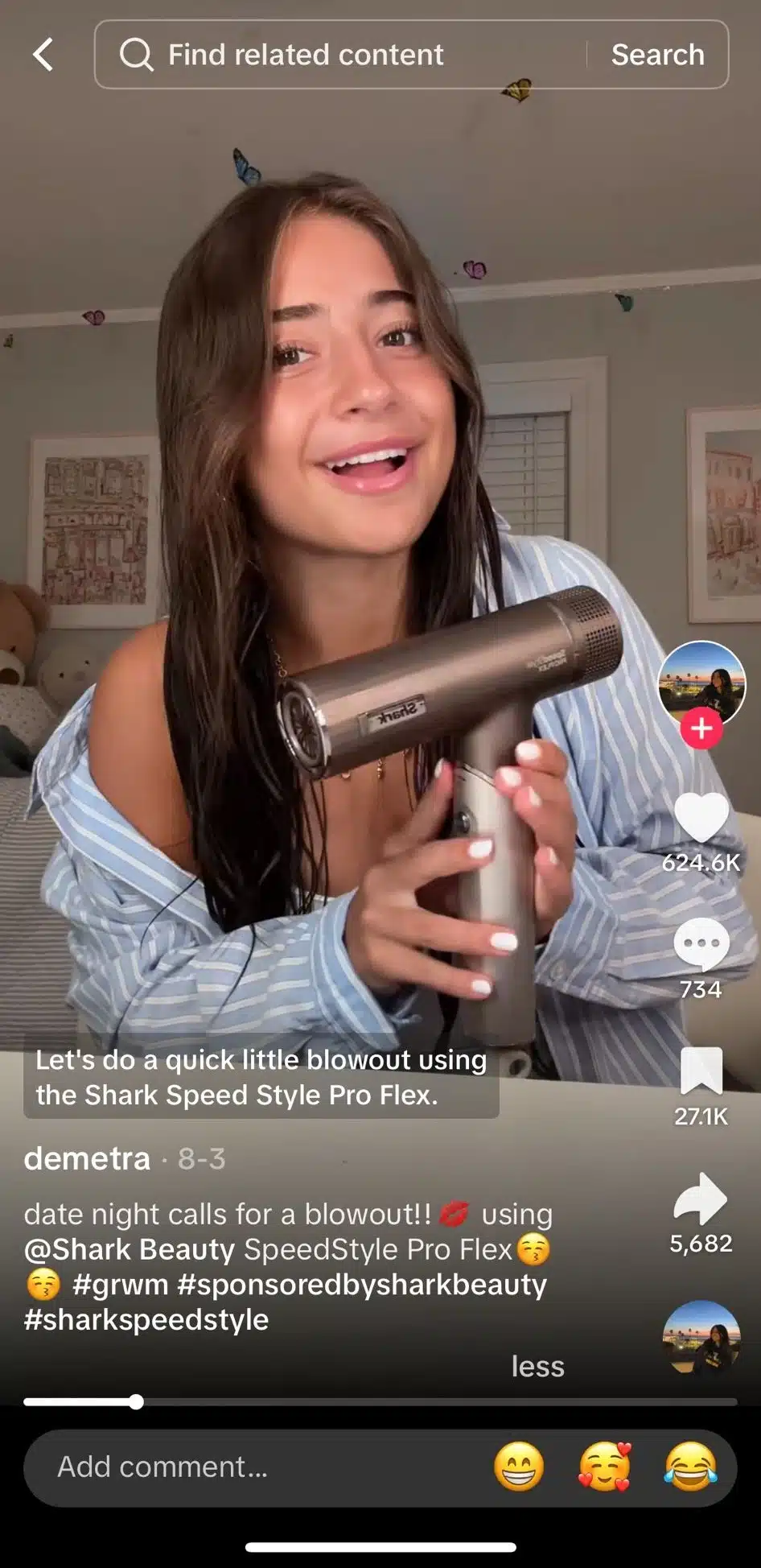This screenshot has height=1568, width=761.
Task: Insert the grinning emoji in comment
Action: pos(519,1467)
